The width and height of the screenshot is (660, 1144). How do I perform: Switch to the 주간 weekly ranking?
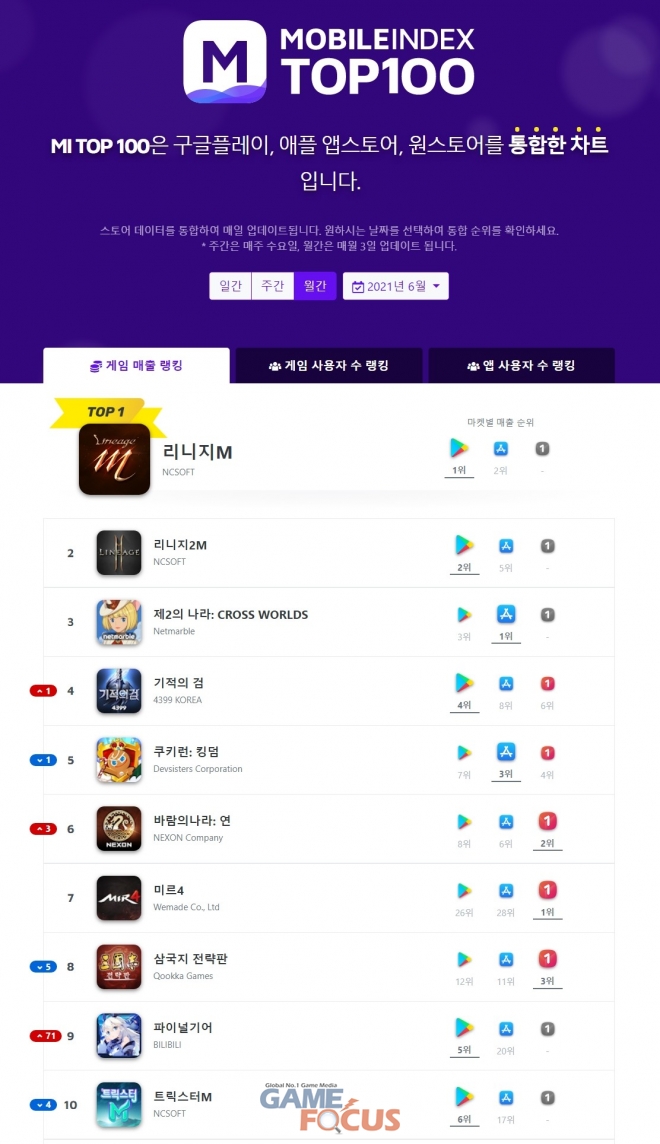tap(272, 286)
